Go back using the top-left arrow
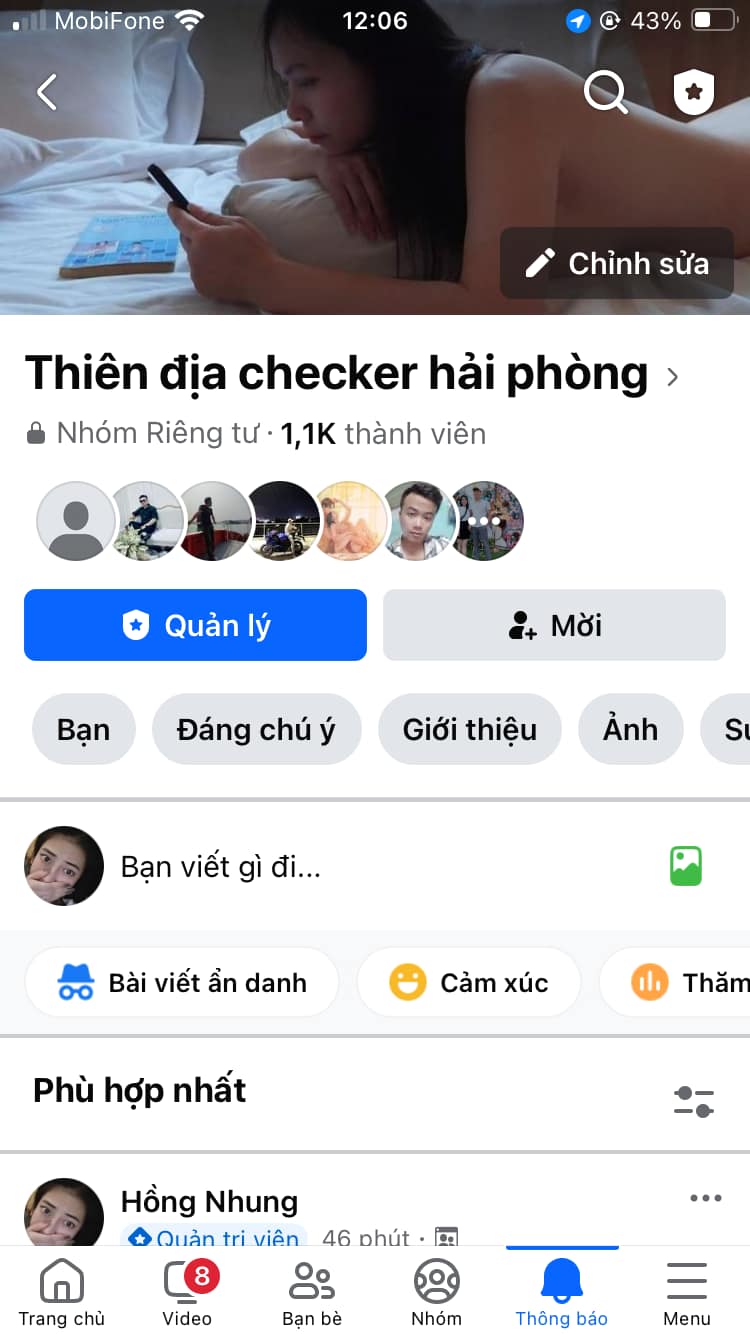Viewport: 750px width, 1334px height. pos(46,92)
